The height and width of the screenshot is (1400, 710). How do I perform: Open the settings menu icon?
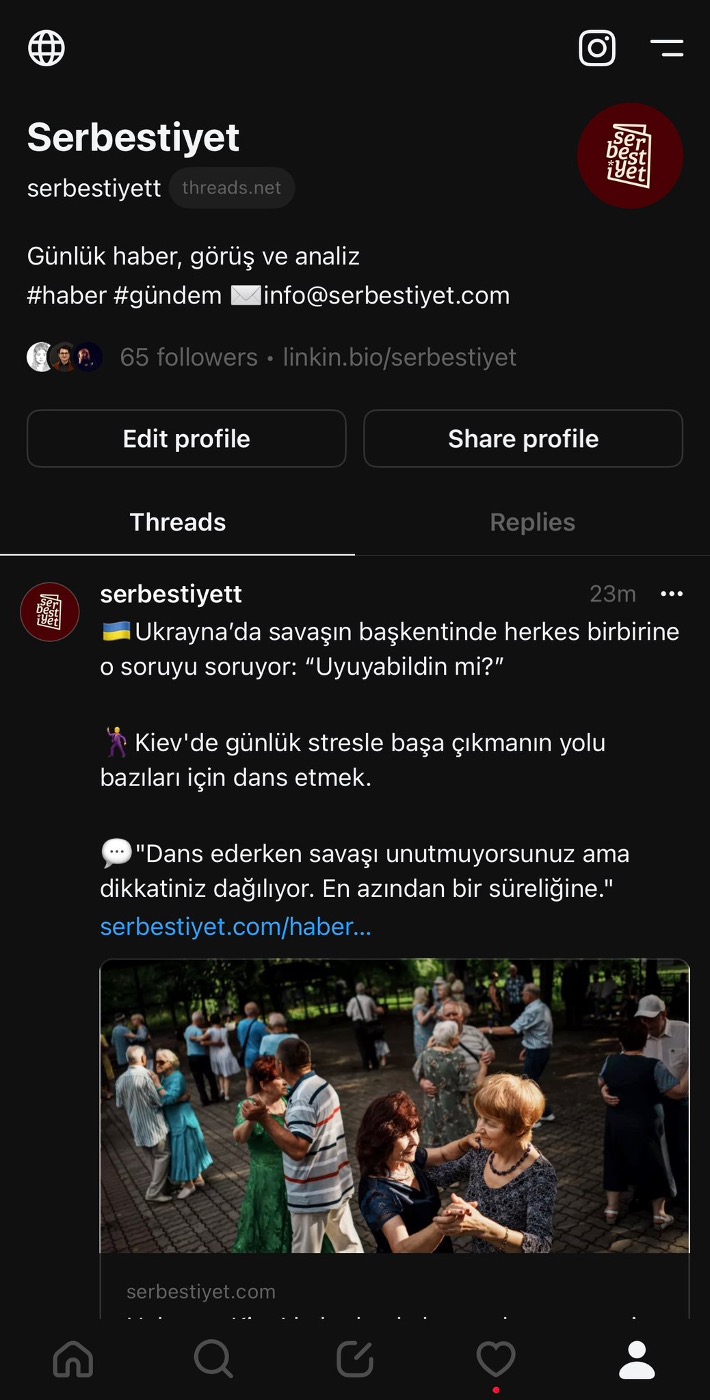tap(666, 48)
